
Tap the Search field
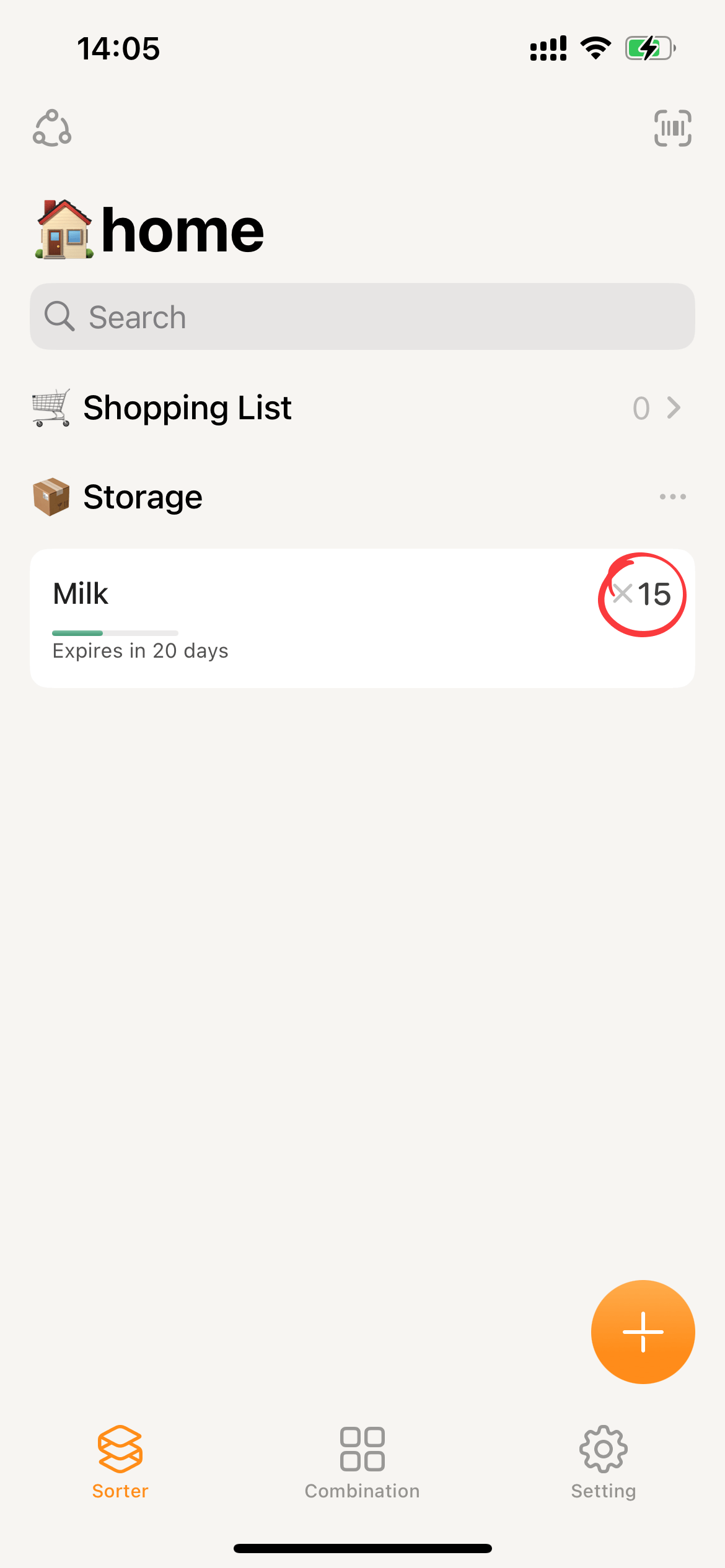362,316
